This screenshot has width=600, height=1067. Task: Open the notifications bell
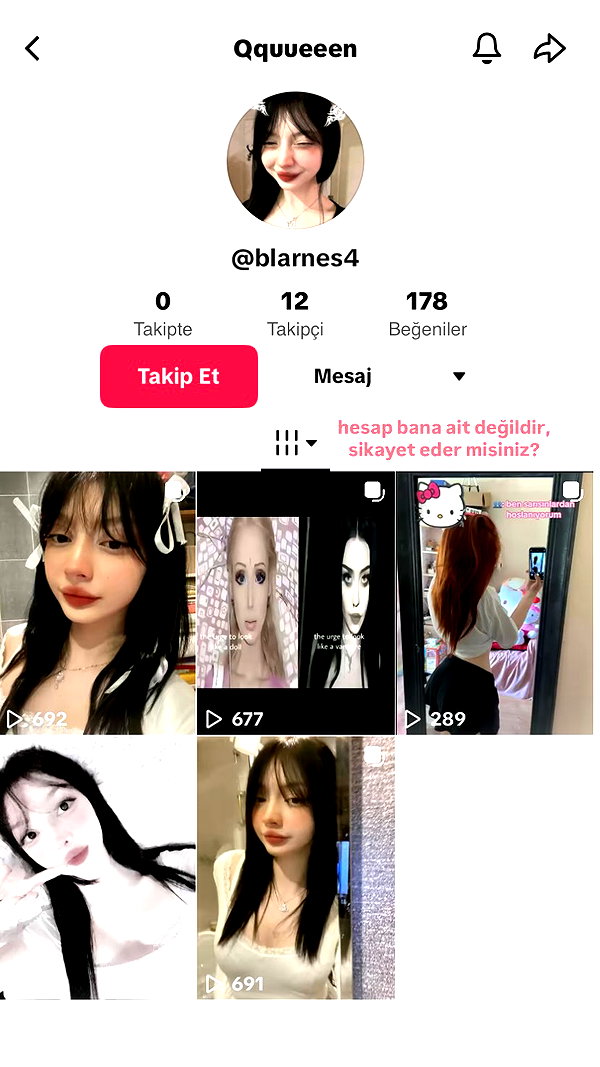coord(486,48)
